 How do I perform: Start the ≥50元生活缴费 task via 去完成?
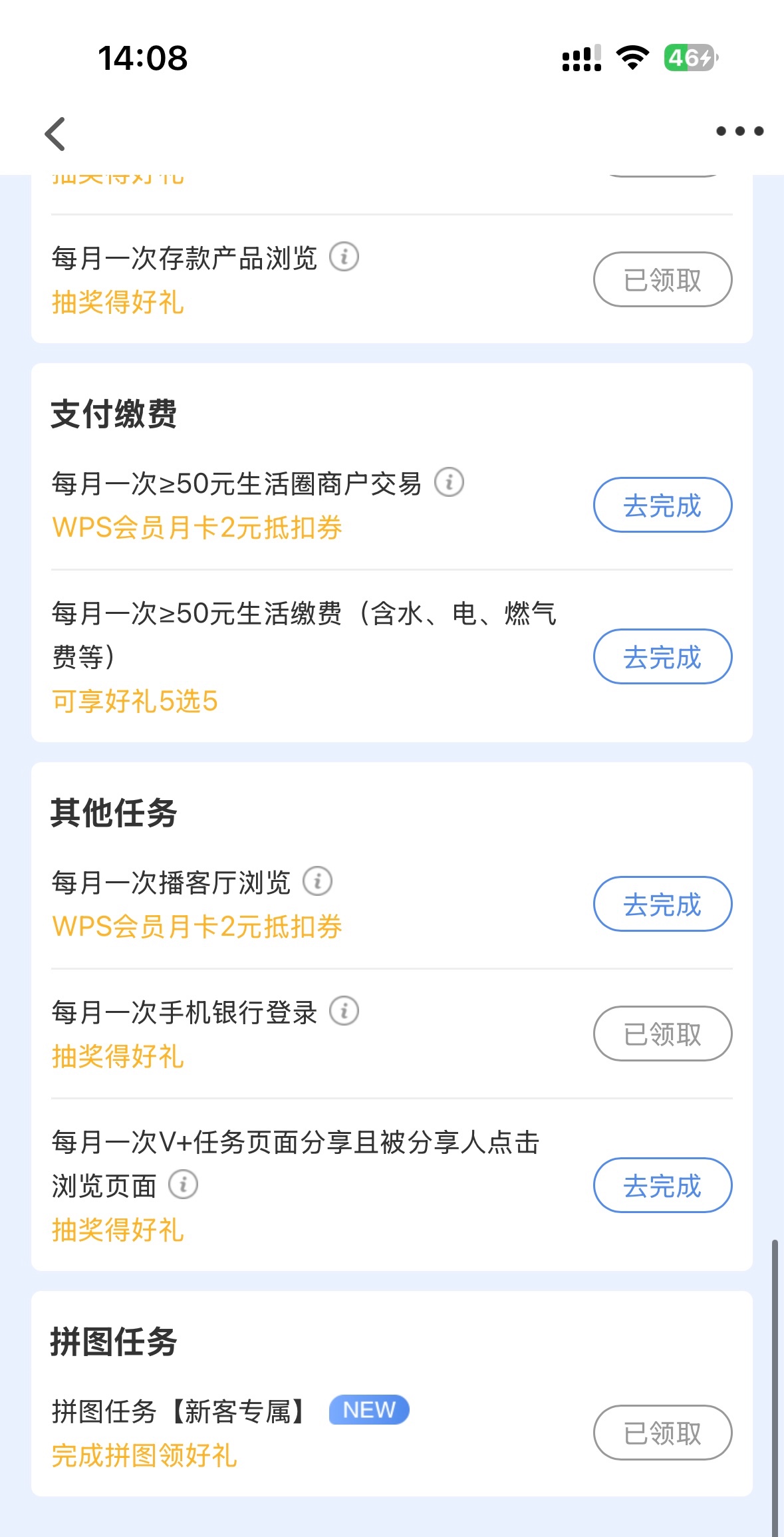[662, 656]
